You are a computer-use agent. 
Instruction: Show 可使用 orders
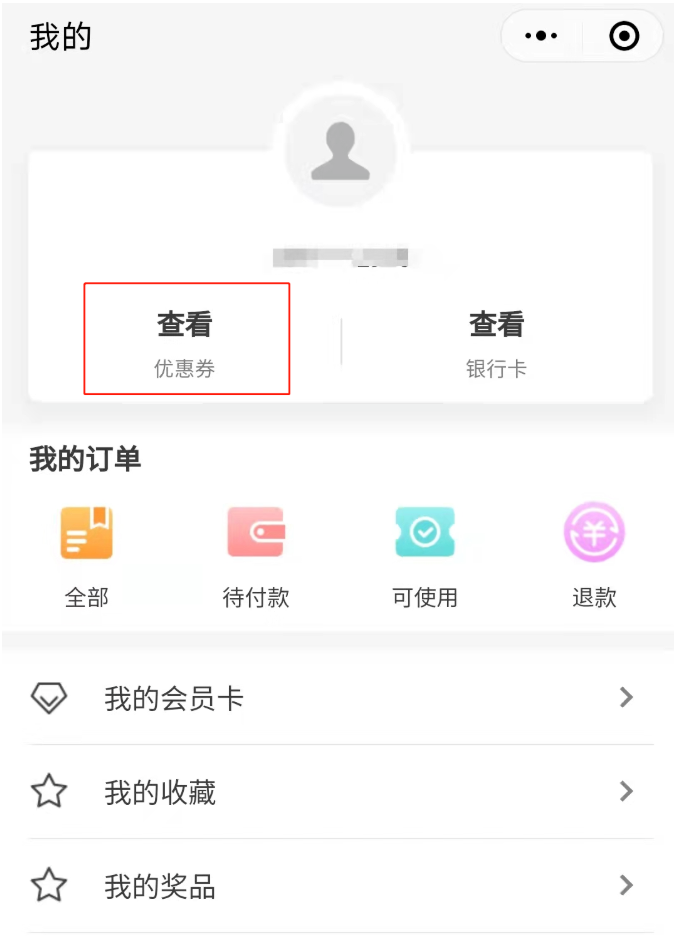point(425,555)
